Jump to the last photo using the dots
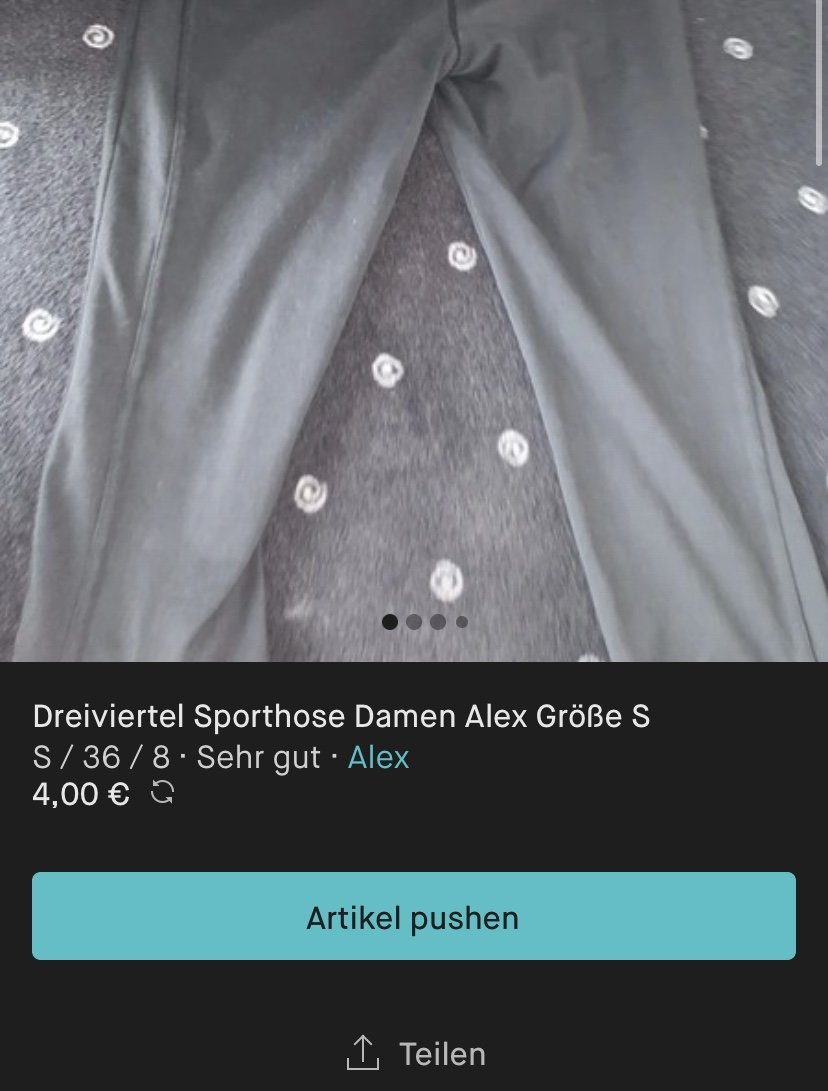Viewport: 828px width, 1091px height. (461, 621)
